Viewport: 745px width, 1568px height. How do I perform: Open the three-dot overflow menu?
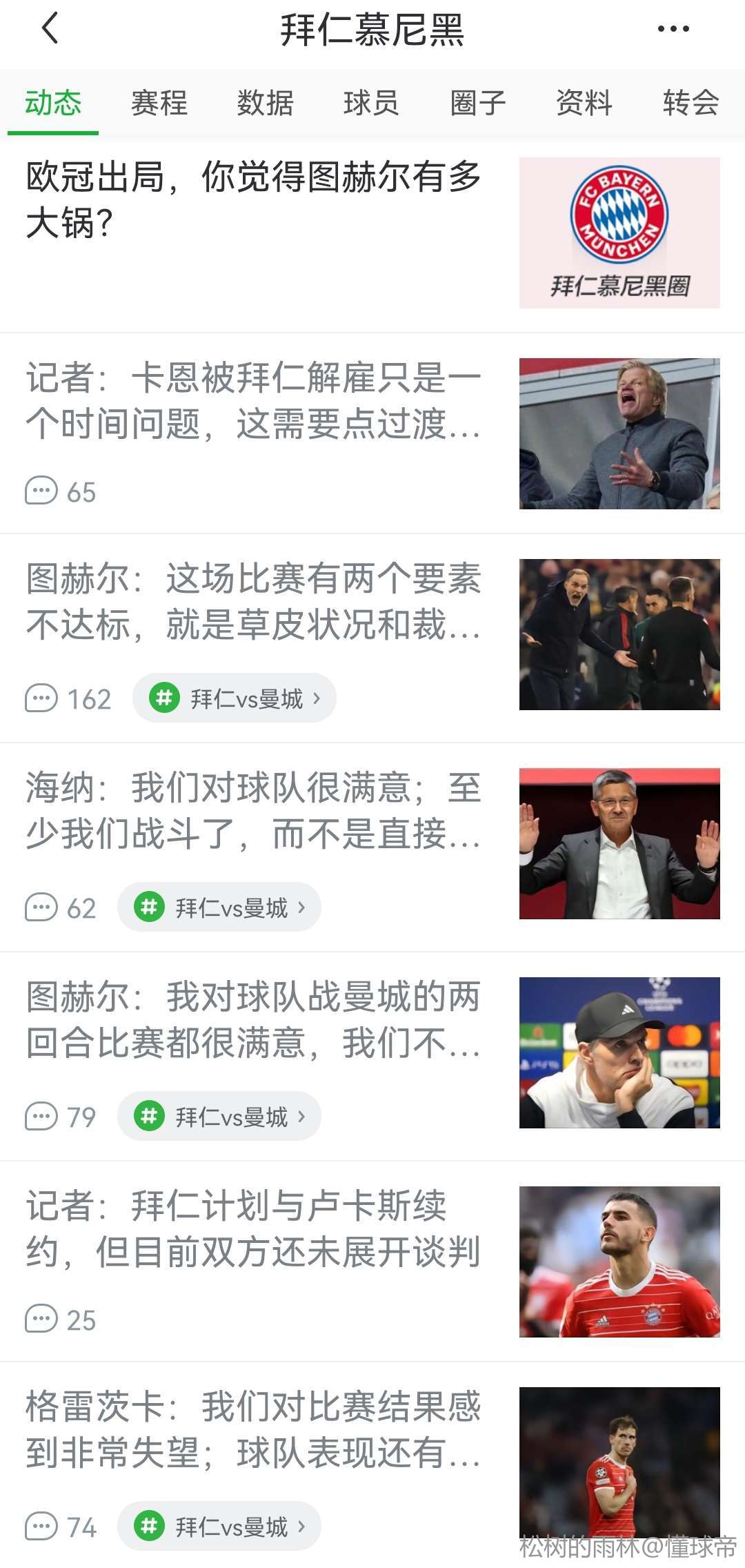coord(673,29)
